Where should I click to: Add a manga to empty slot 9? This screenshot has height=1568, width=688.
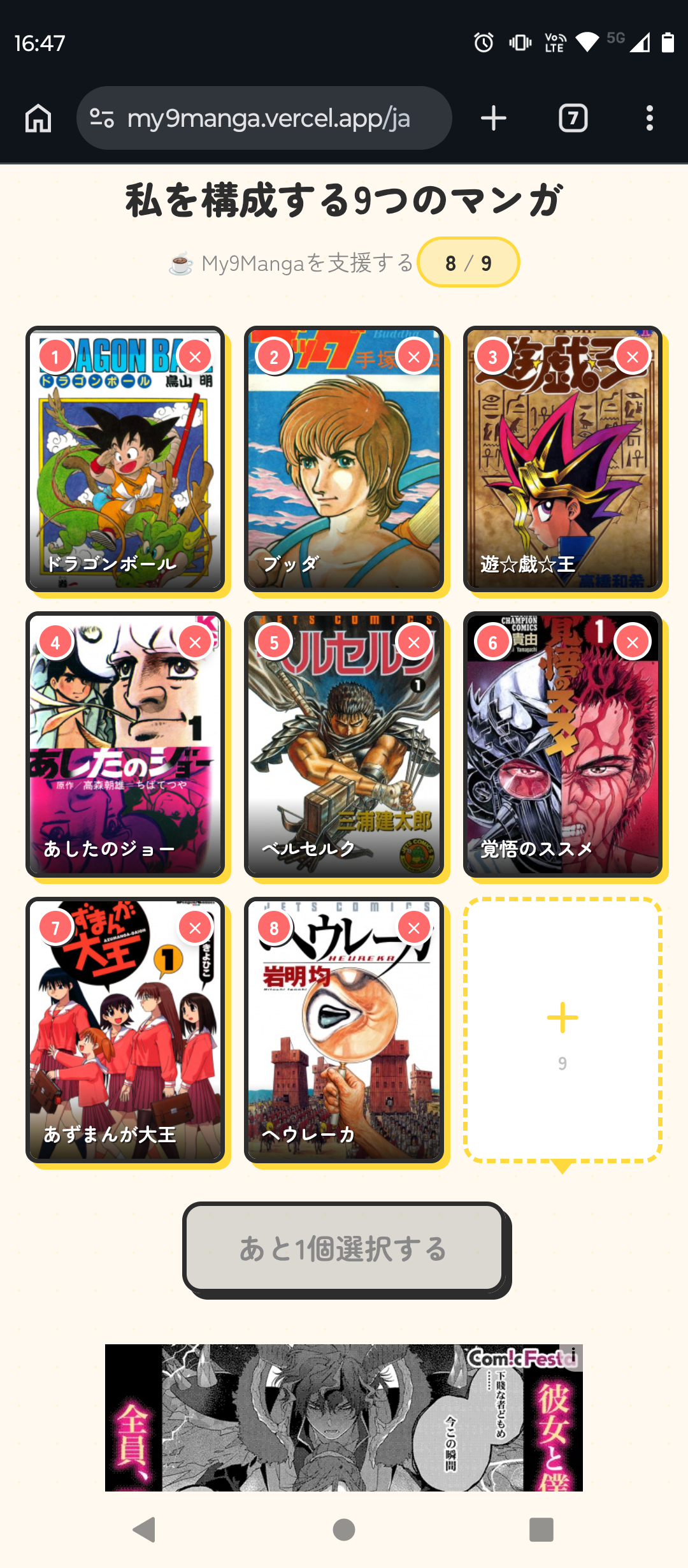pyautogui.click(x=563, y=1029)
